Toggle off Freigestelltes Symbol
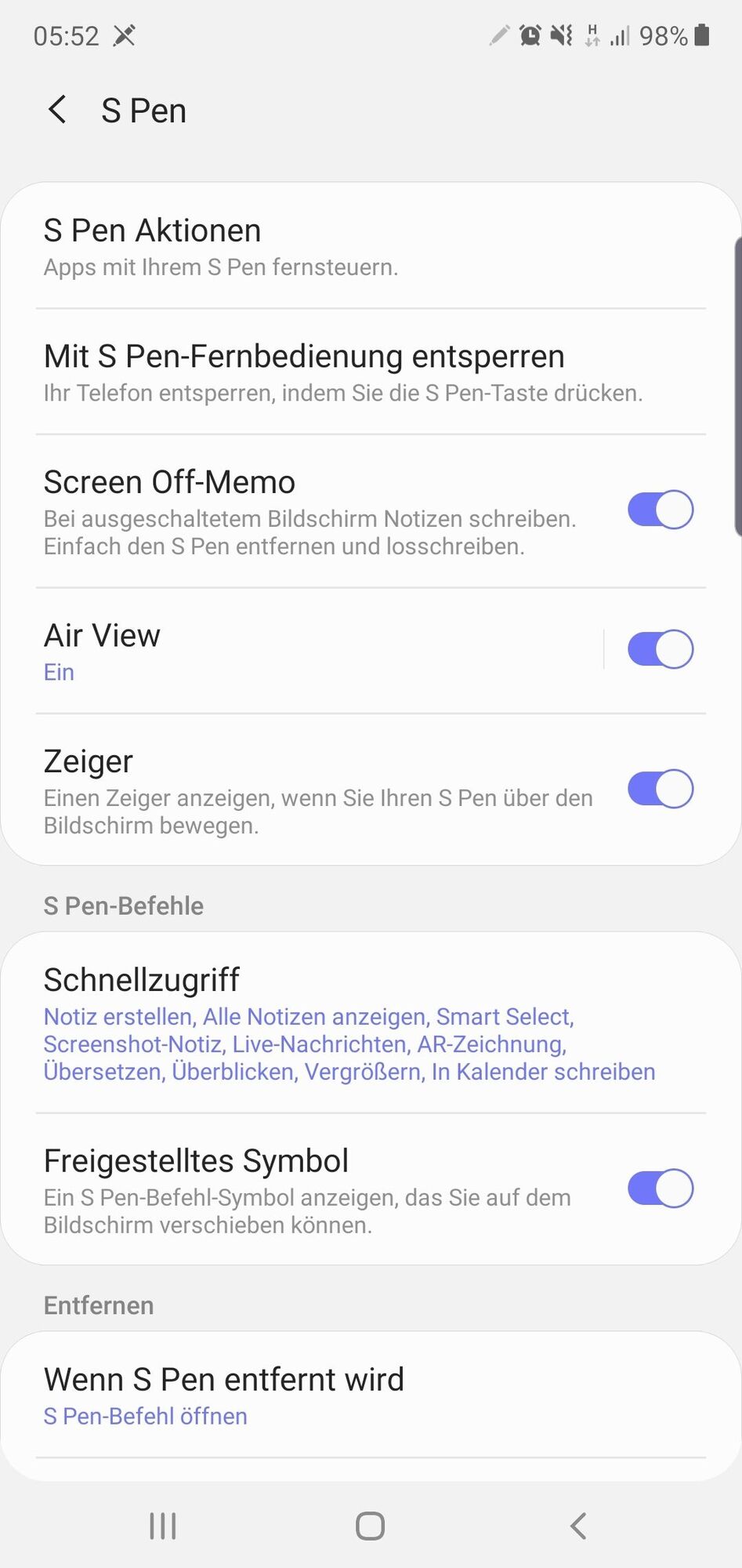This screenshot has width=742, height=1568. pos(660,1189)
